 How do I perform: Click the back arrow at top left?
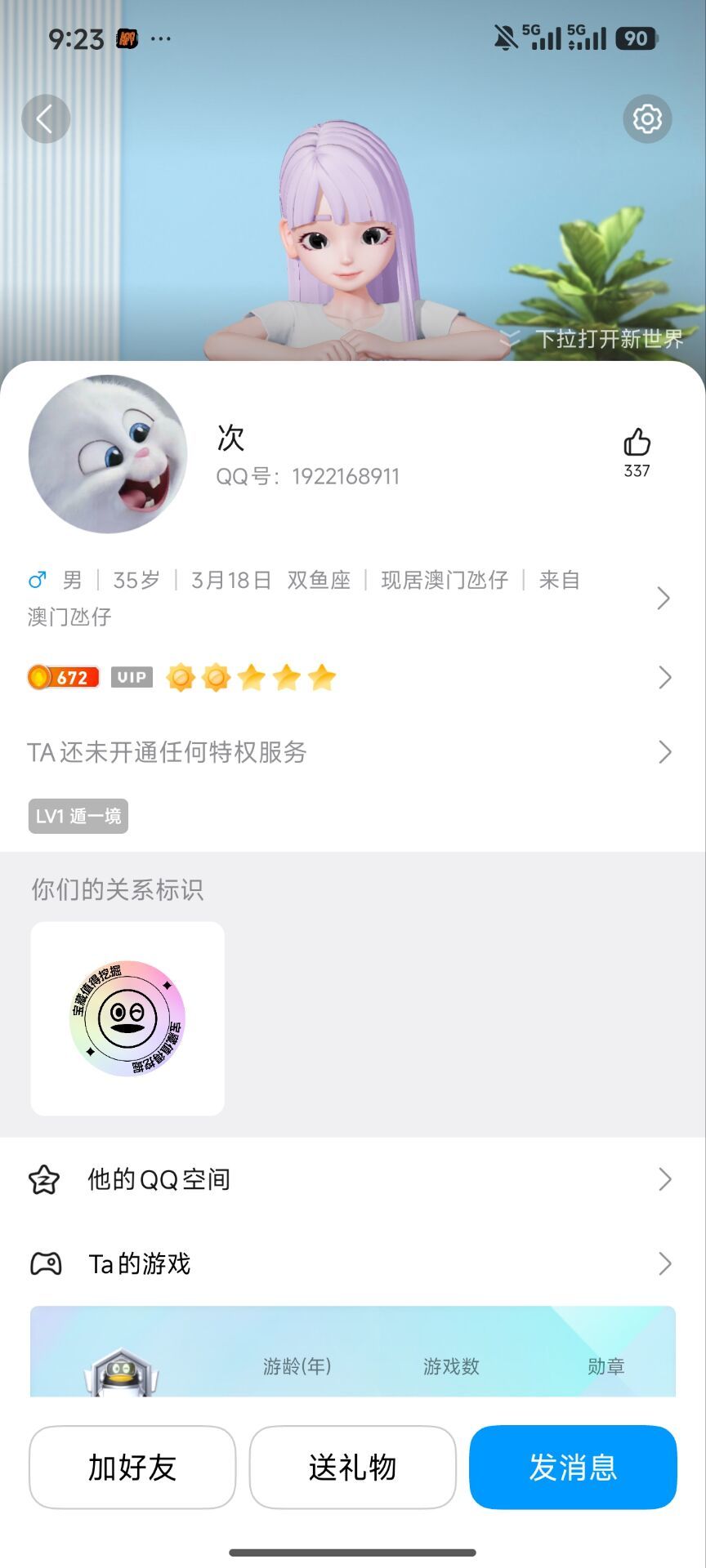pyautogui.click(x=46, y=118)
